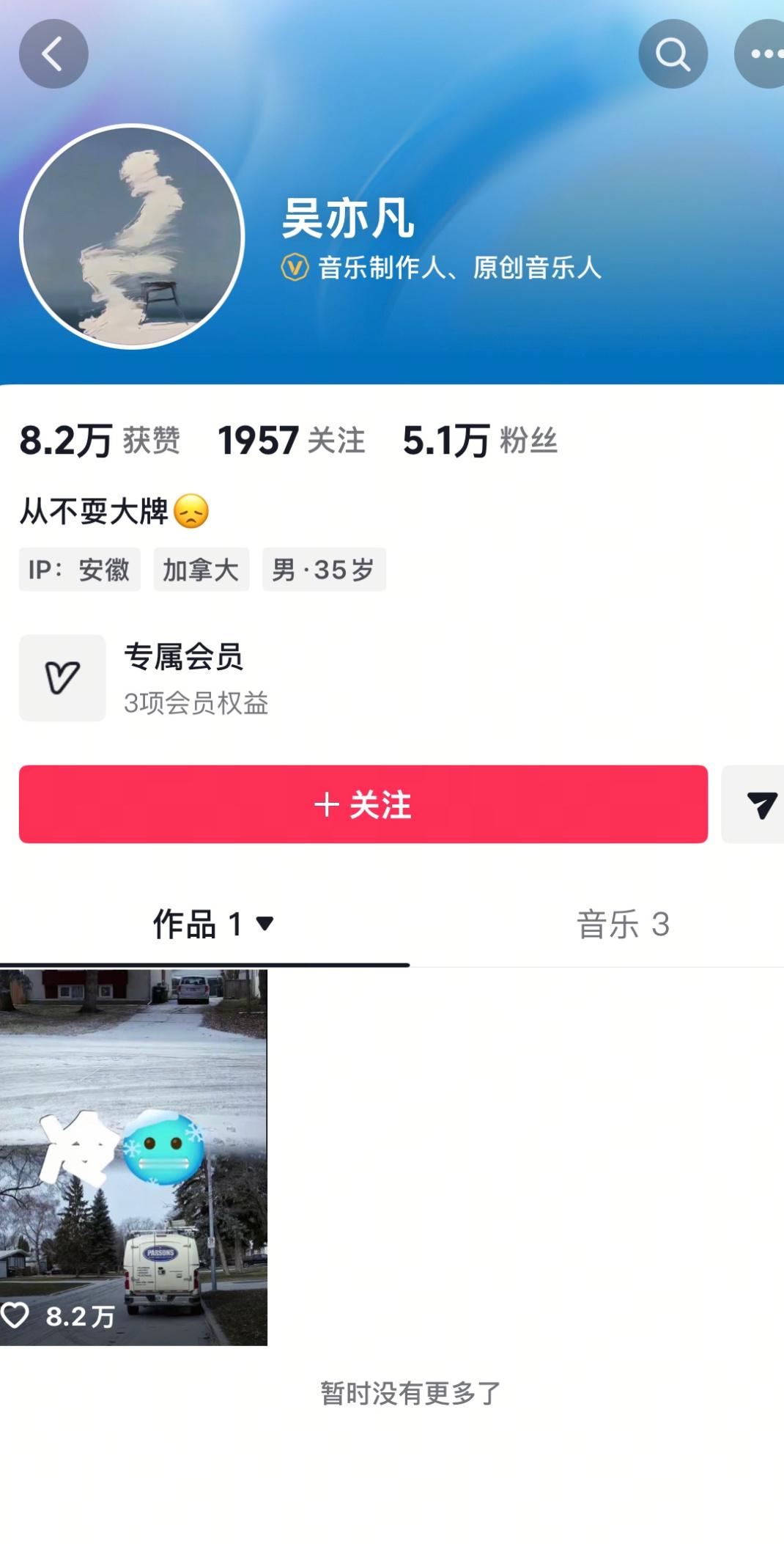Switch to the 音乐 3 tab

point(622,924)
